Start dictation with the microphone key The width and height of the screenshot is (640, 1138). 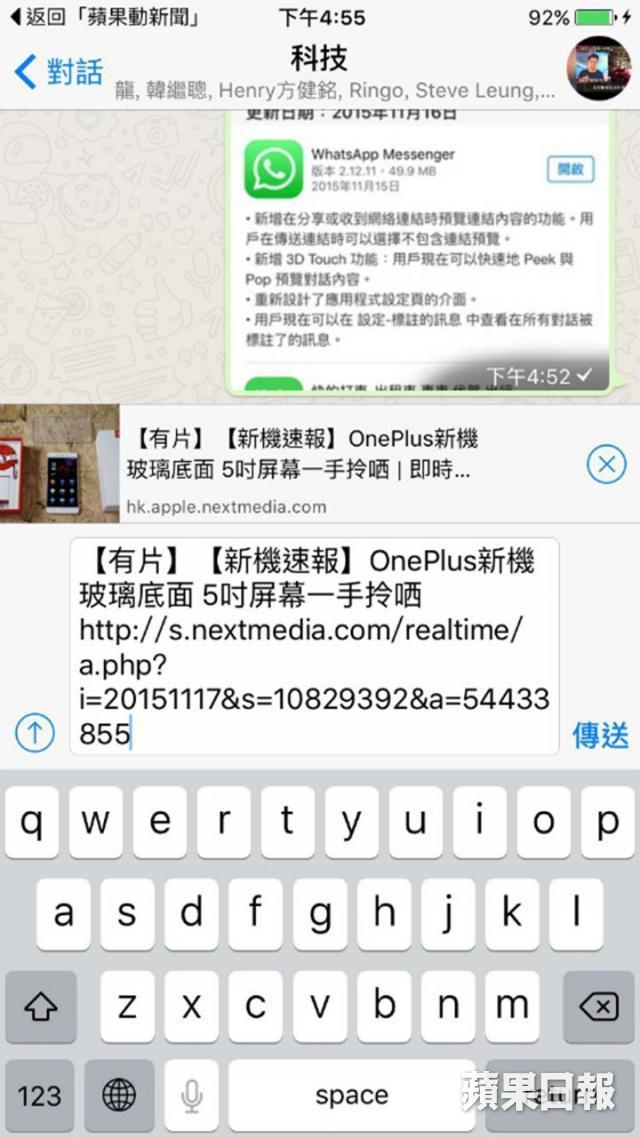tap(191, 1095)
